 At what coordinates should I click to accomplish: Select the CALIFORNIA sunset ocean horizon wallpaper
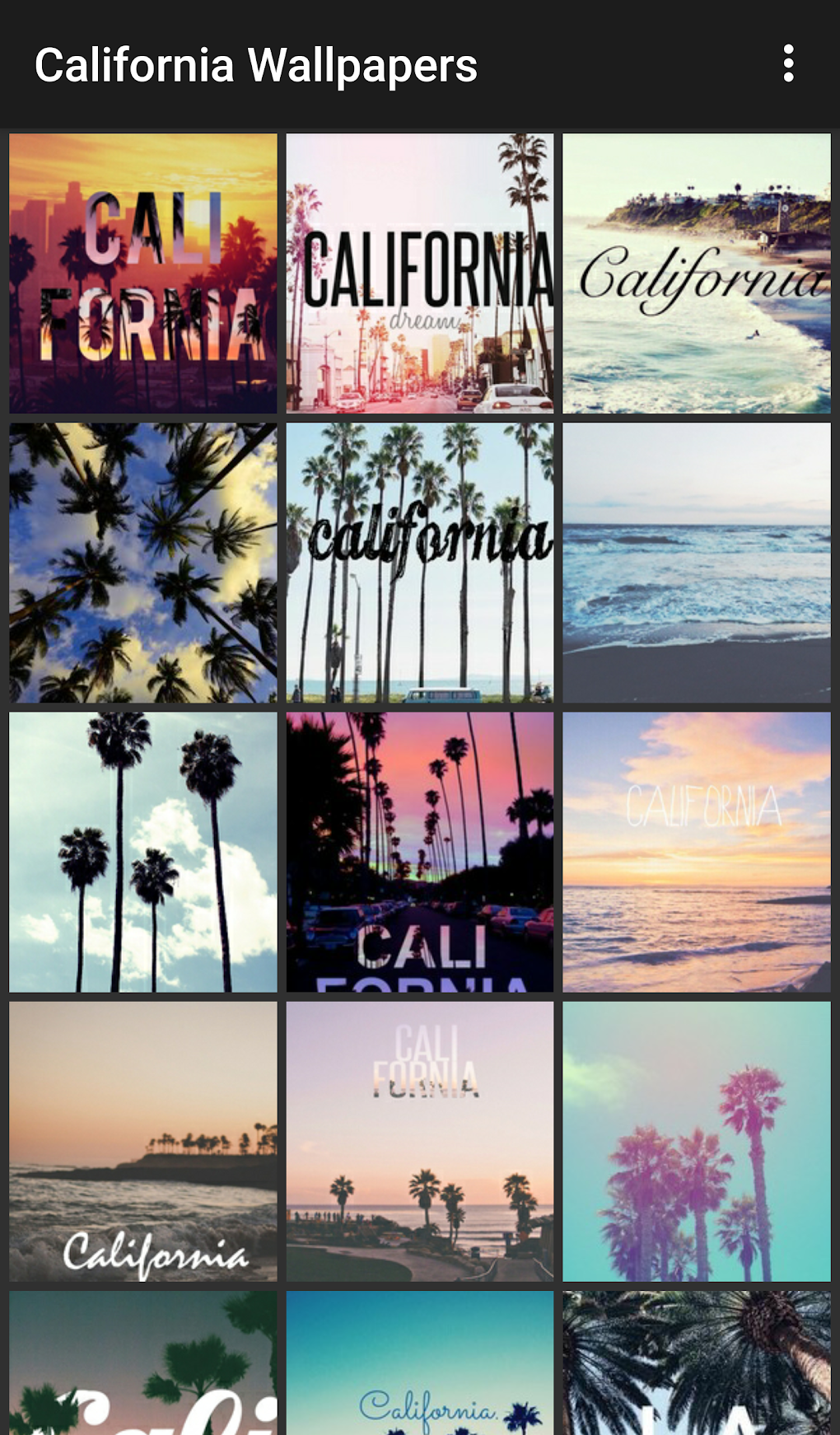[x=697, y=851]
